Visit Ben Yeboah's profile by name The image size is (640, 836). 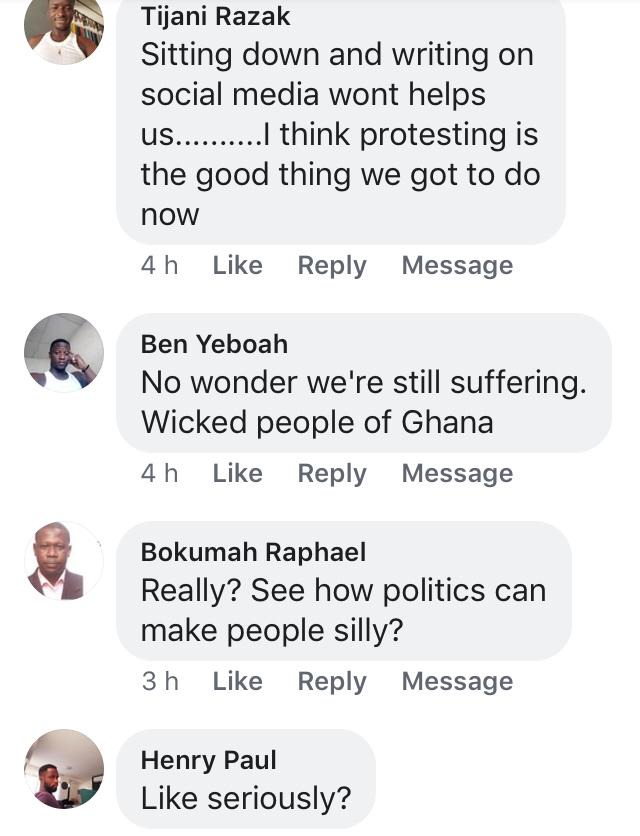[x=214, y=344]
